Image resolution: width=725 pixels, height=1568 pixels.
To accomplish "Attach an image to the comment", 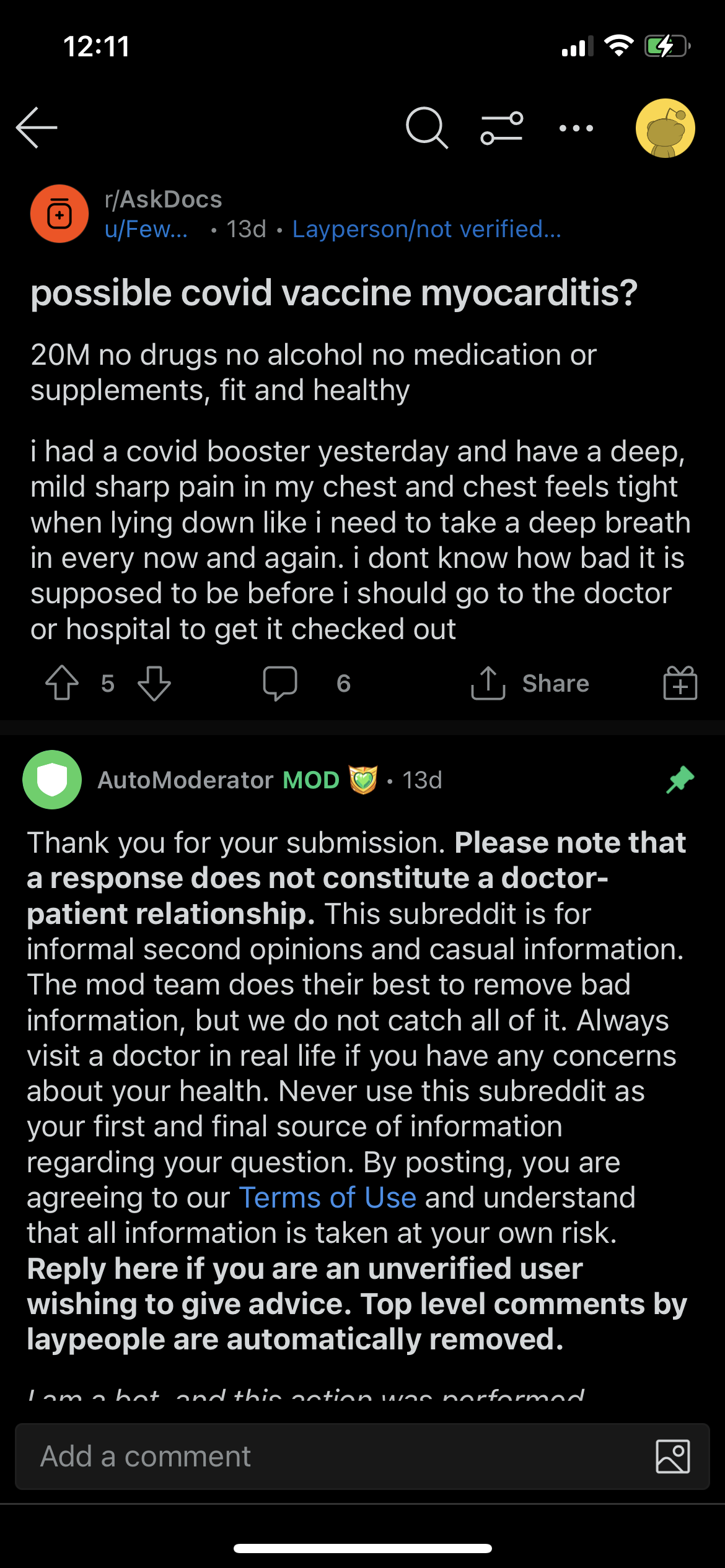I will 673,1456.
